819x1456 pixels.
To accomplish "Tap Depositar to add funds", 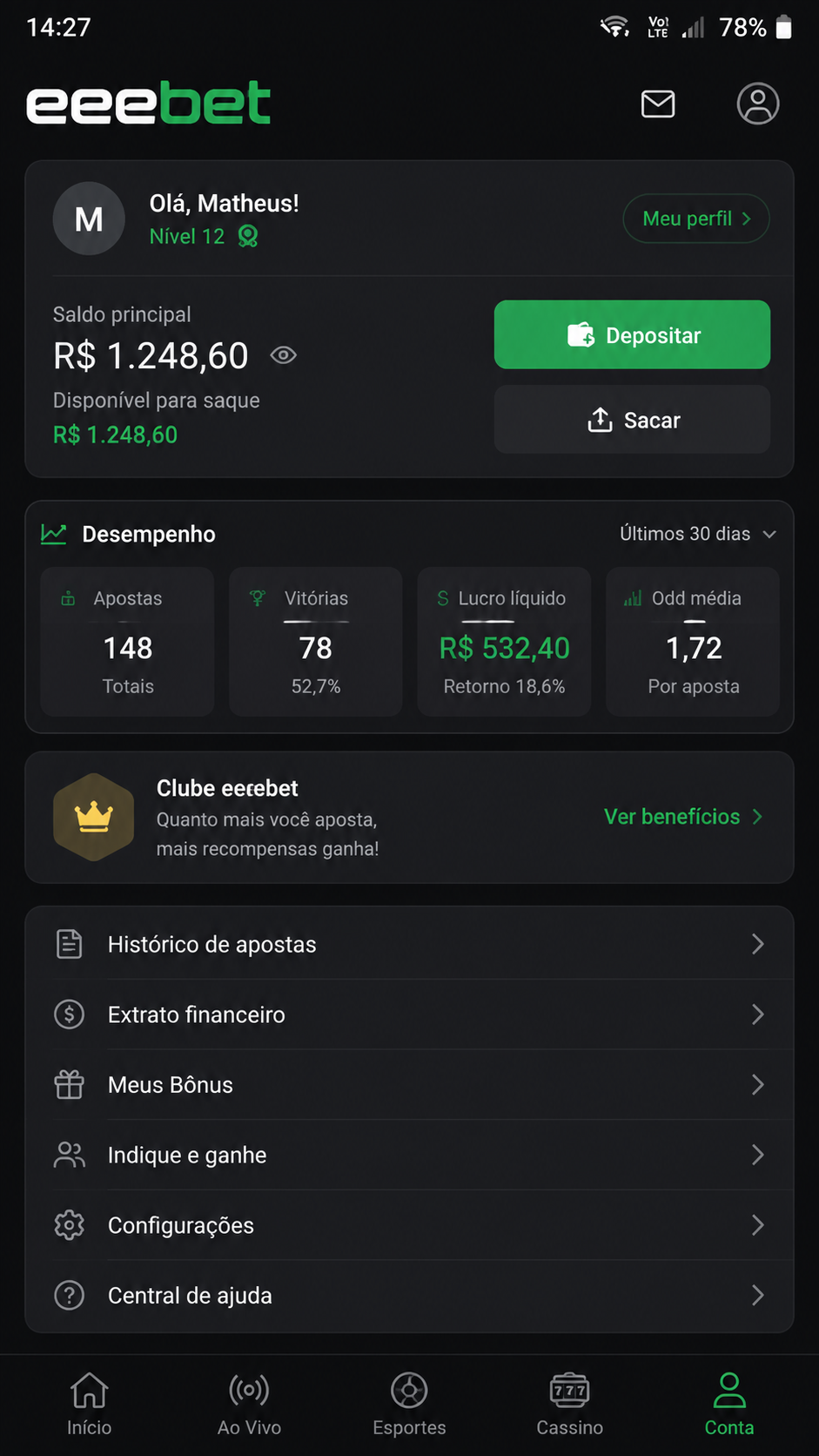I will click(632, 335).
